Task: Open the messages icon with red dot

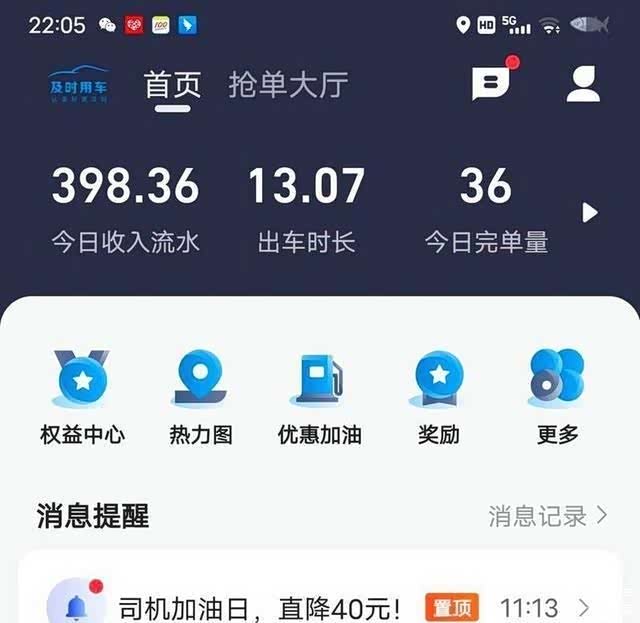Action: pyautogui.click(x=491, y=84)
